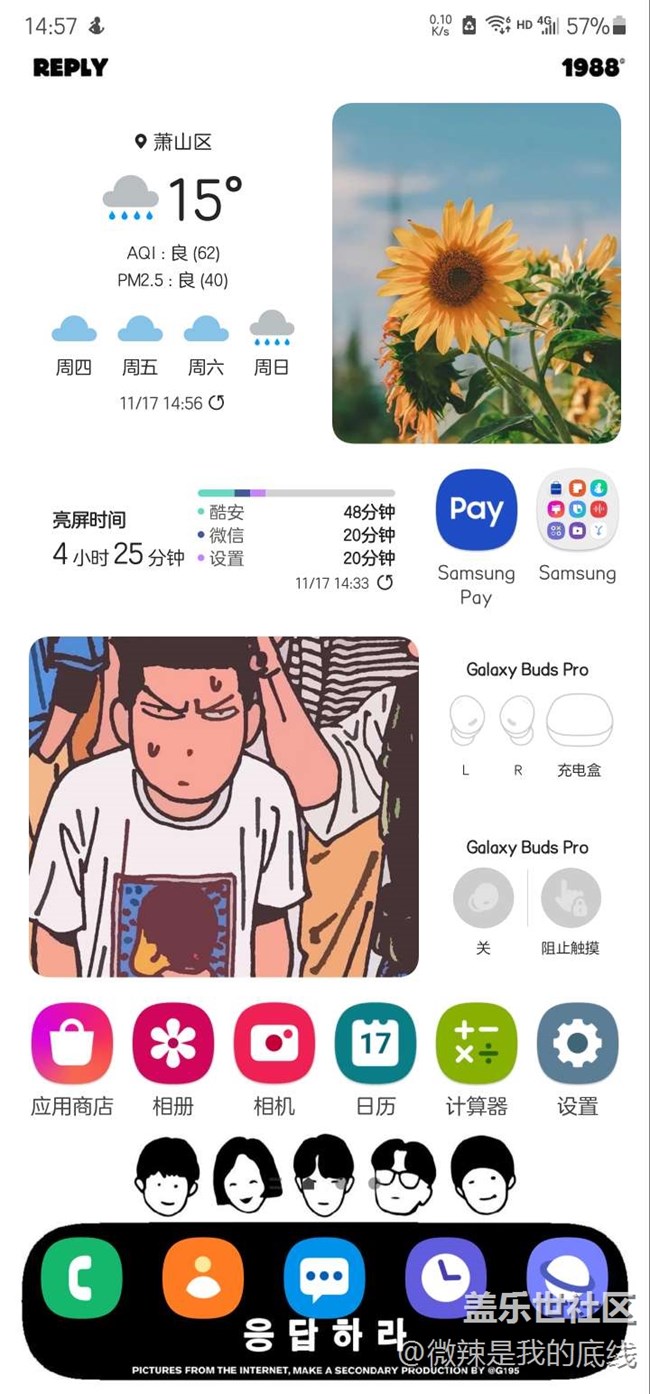Open the 计算器 calculator
The image size is (650, 1394).
tap(476, 1043)
